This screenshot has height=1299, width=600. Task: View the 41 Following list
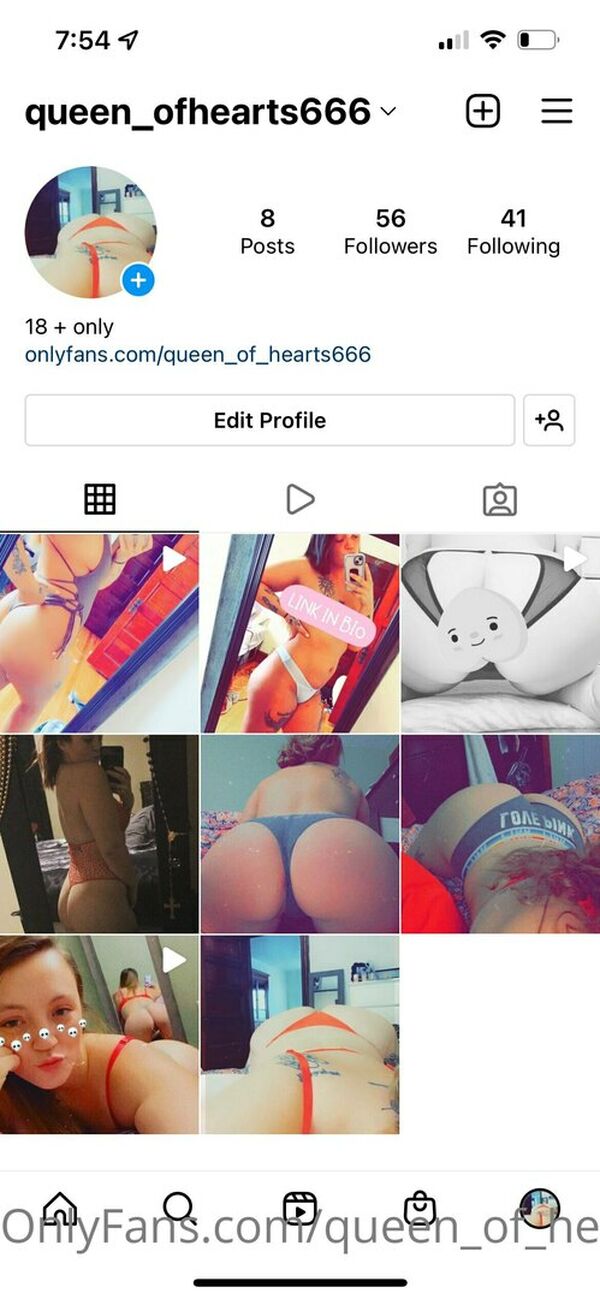(x=513, y=231)
